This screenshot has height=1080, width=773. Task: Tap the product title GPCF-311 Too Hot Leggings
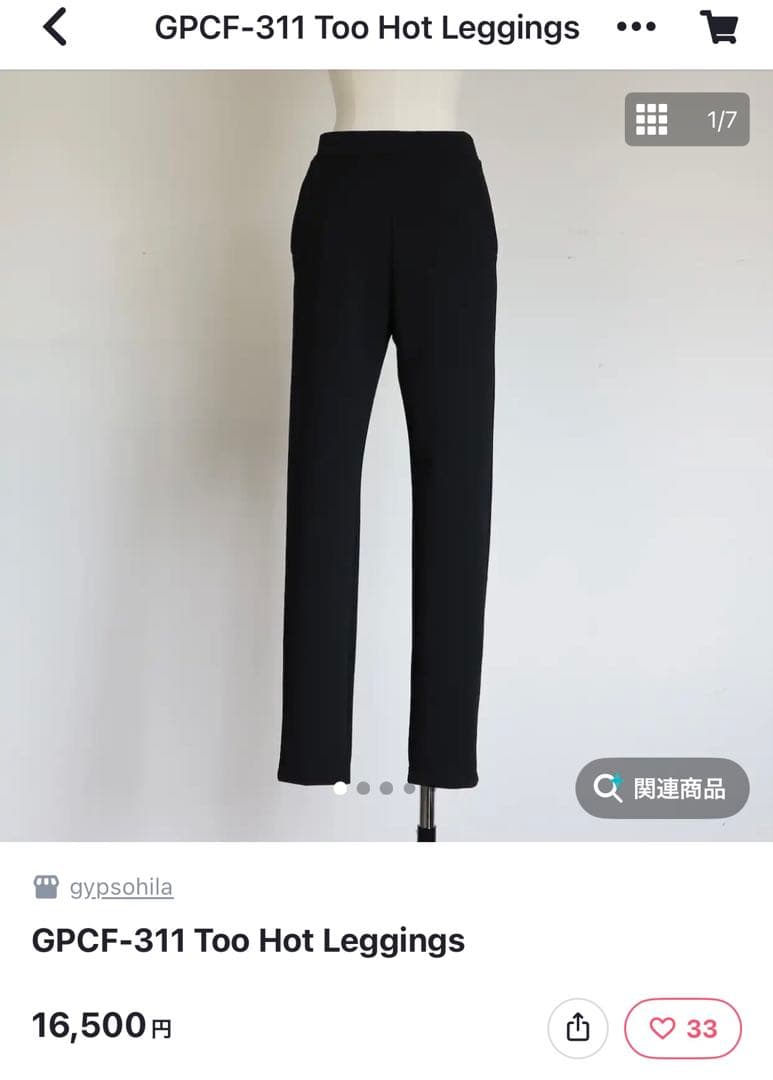(x=248, y=940)
